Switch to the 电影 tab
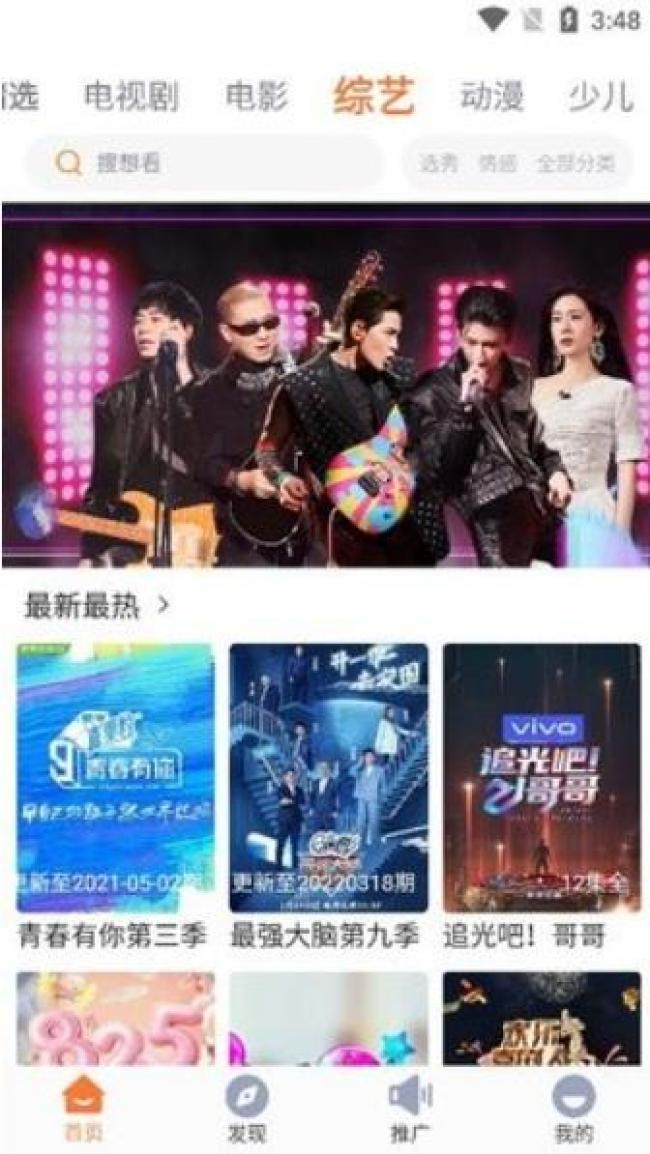The width and height of the screenshot is (650, 1154). pyautogui.click(x=256, y=97)
